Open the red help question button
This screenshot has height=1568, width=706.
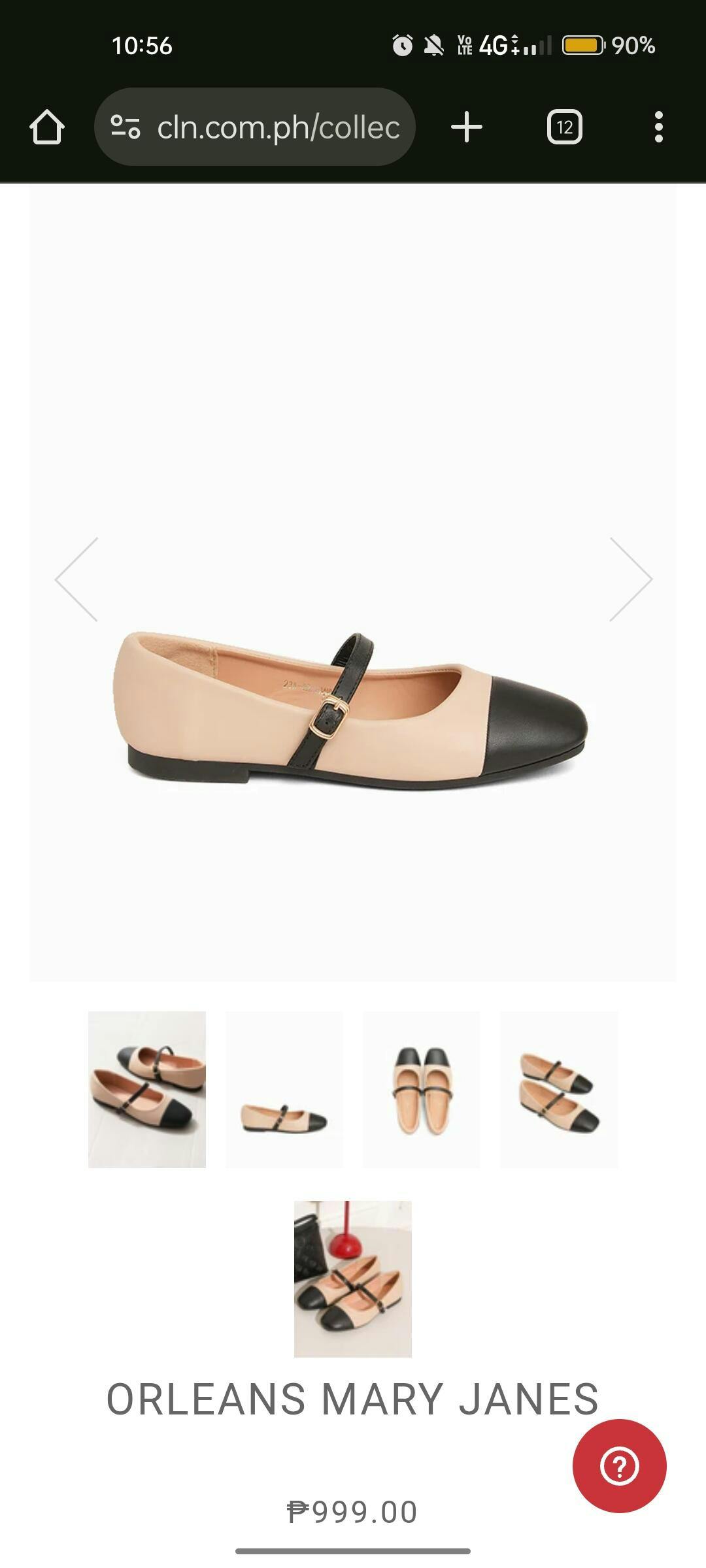(619, 1465)
